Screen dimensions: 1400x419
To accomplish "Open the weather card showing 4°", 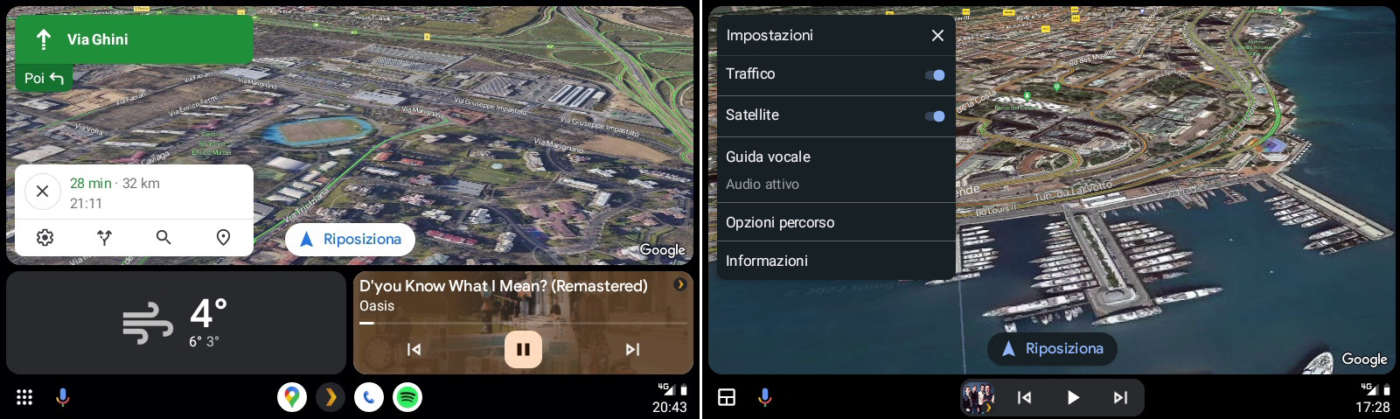I will click(x=176, y=323).
